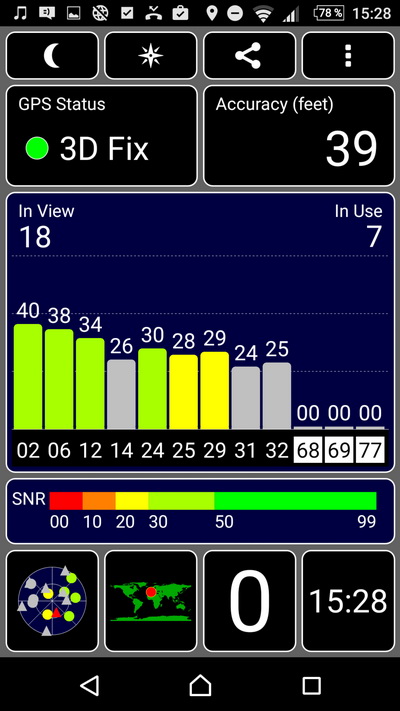Go to the home screen
Screen dimensions: 400x711
coord(200,685)
